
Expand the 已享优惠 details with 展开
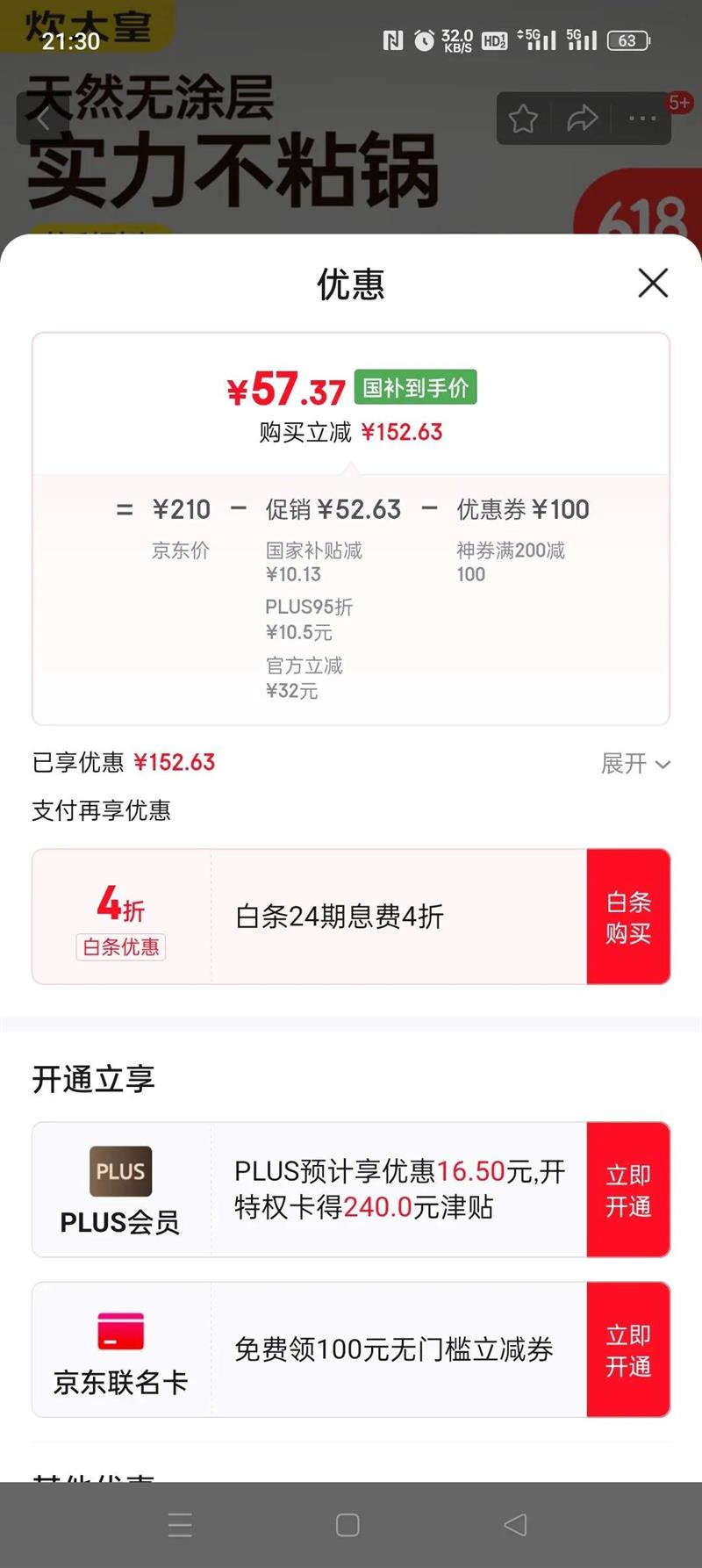tap(635, 764)
